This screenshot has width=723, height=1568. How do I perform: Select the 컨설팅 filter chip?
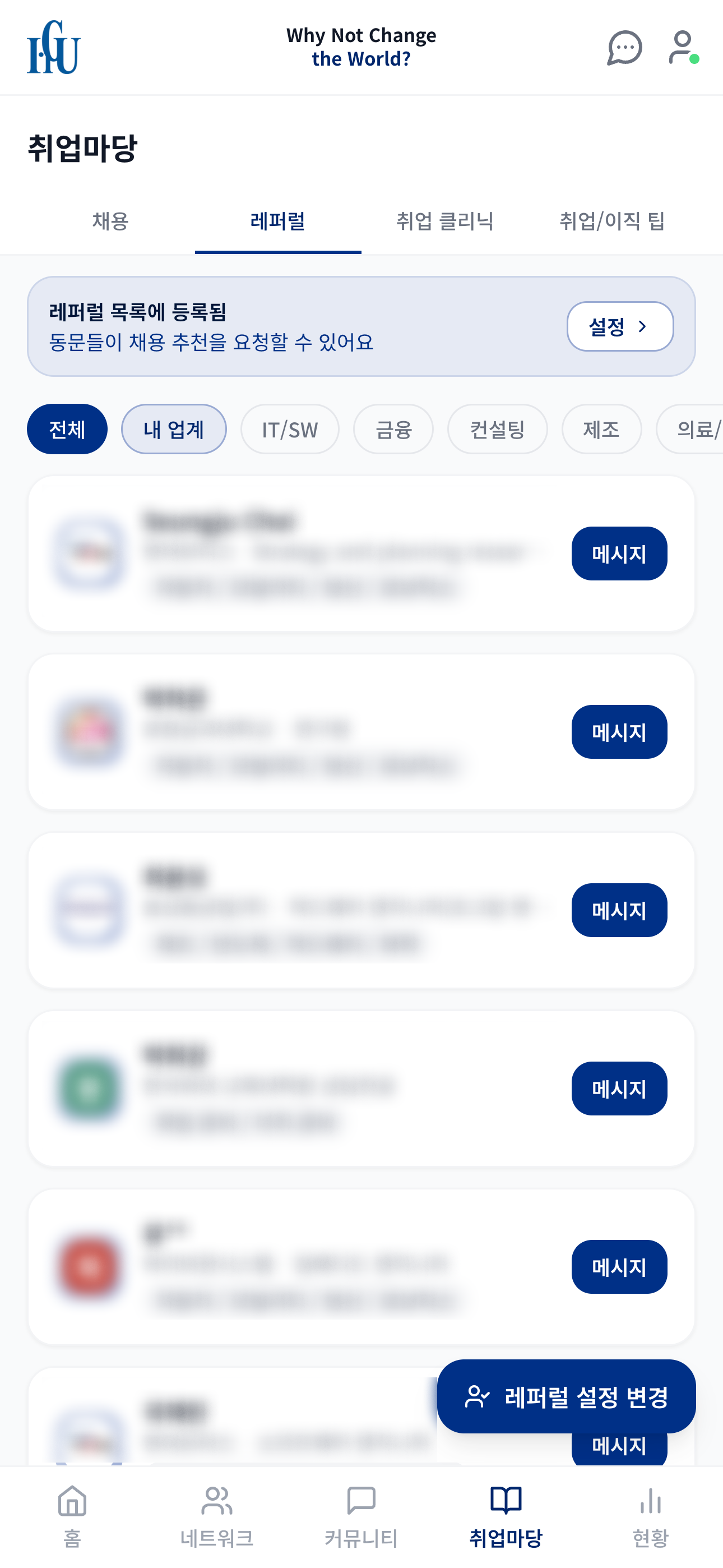(x=497, y=428)
